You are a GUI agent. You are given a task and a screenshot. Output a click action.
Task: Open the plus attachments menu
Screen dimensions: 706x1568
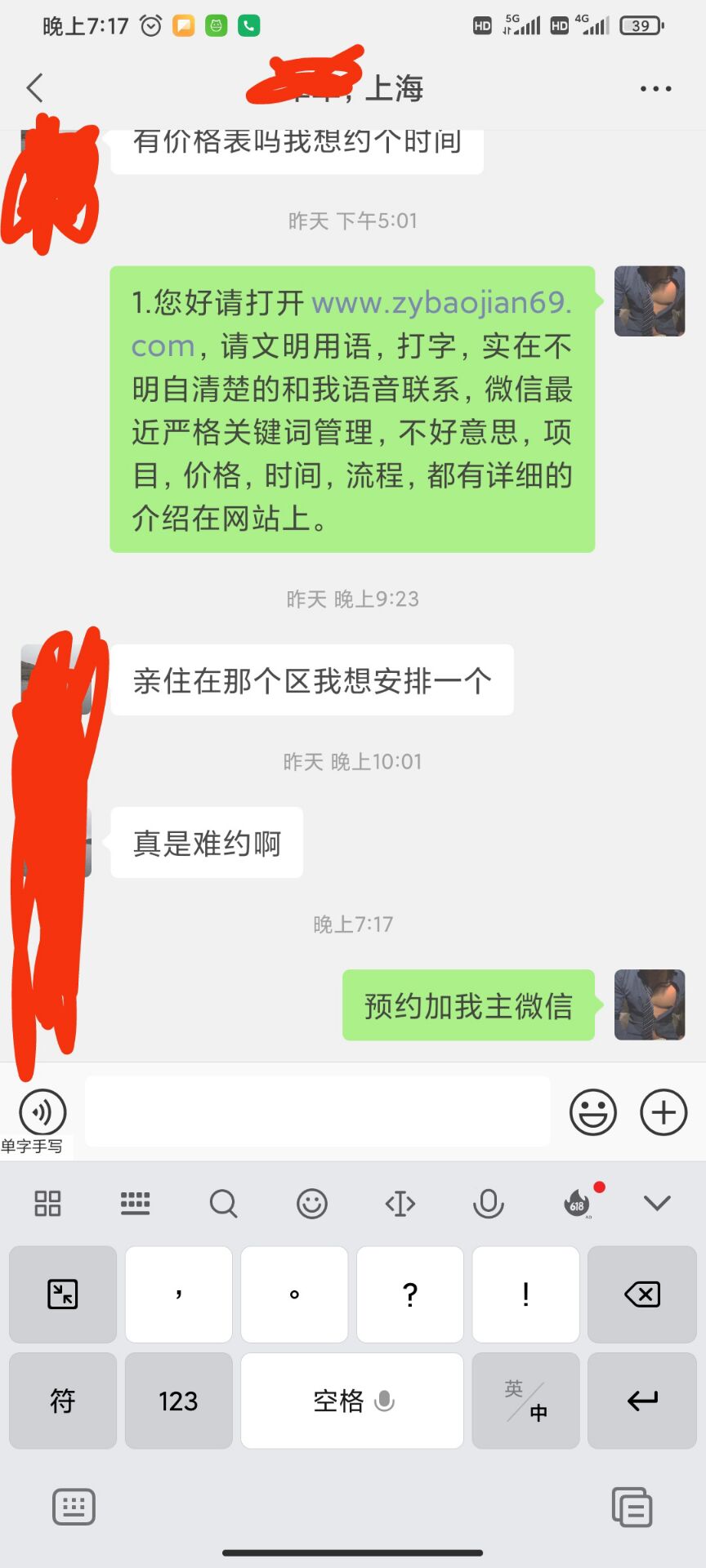[x=664, y=1111]
